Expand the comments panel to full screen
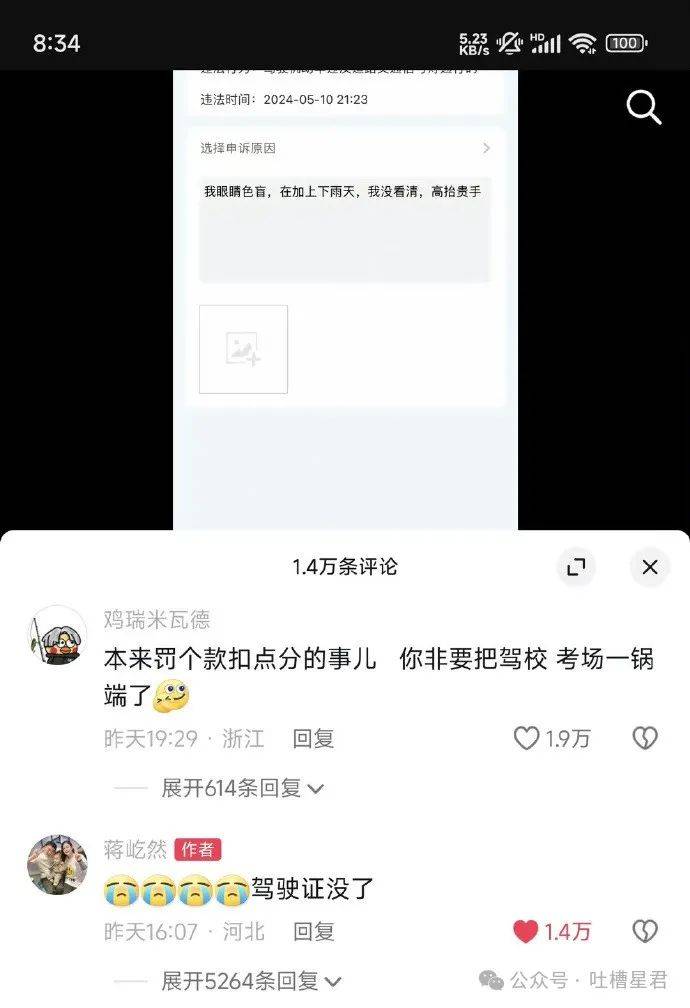Screen dimensions: 690x1008 tap(575, 567)
